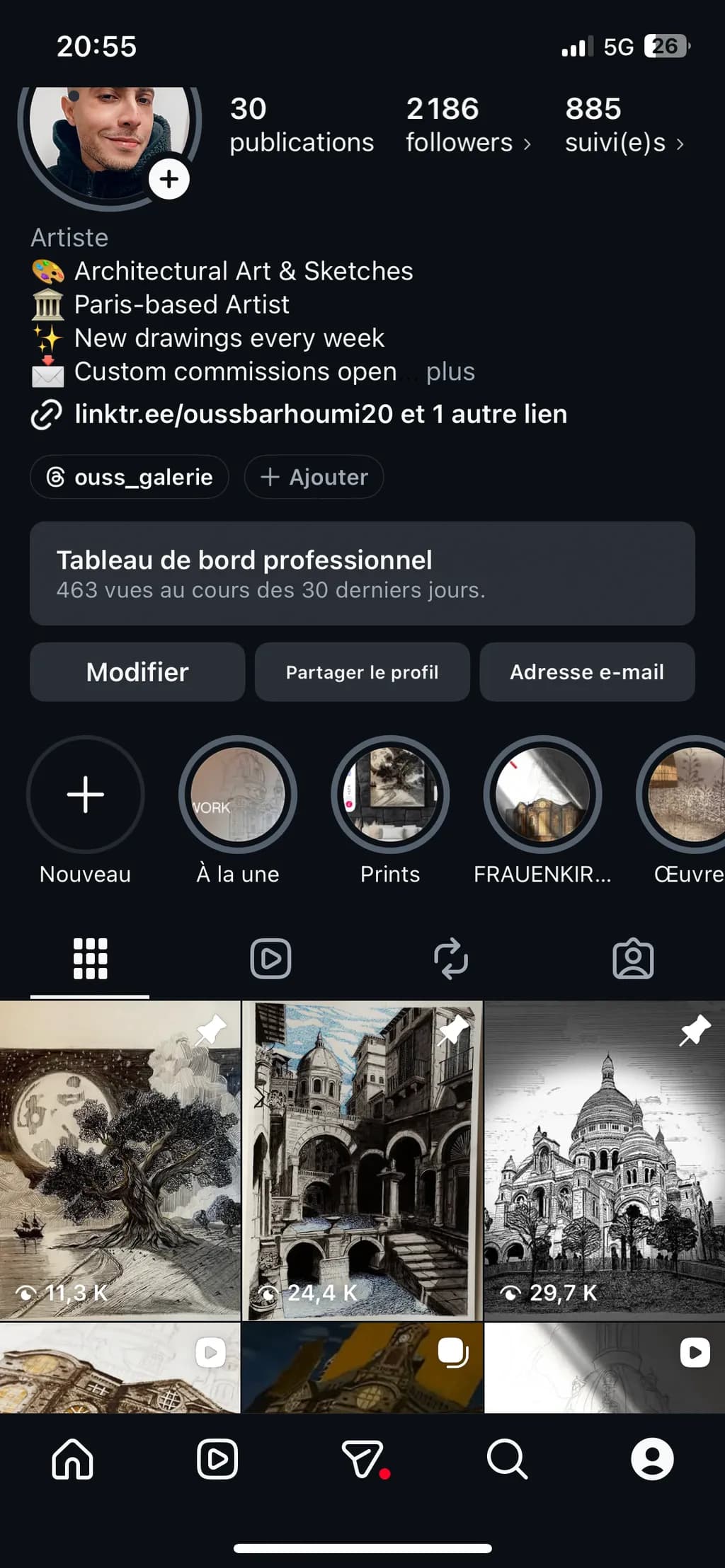Open search in the bottom bar
This screenshot has width=725, height=1568.
point(507,1459)
